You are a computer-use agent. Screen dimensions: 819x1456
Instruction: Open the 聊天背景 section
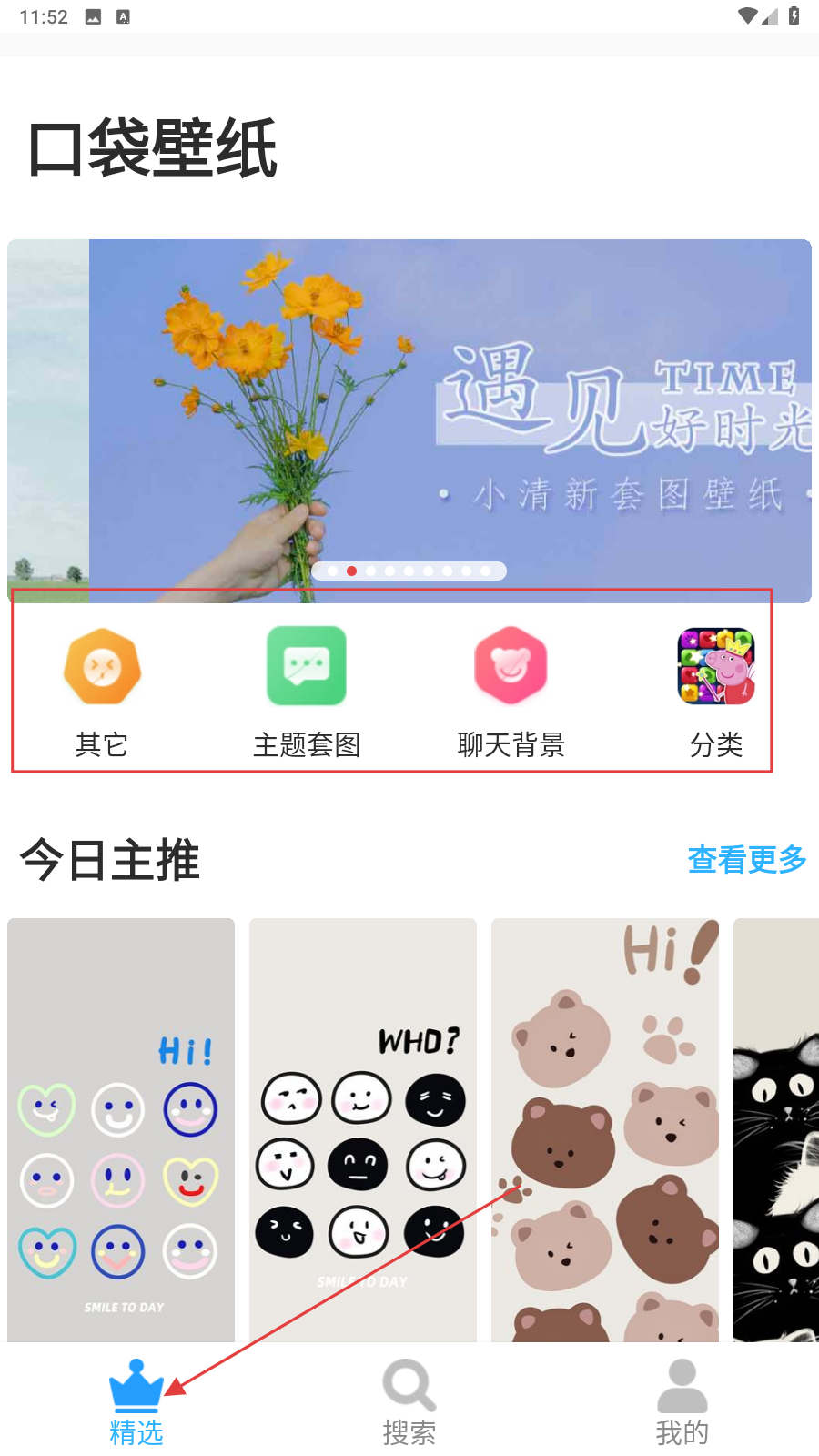(x=511, y=693)
